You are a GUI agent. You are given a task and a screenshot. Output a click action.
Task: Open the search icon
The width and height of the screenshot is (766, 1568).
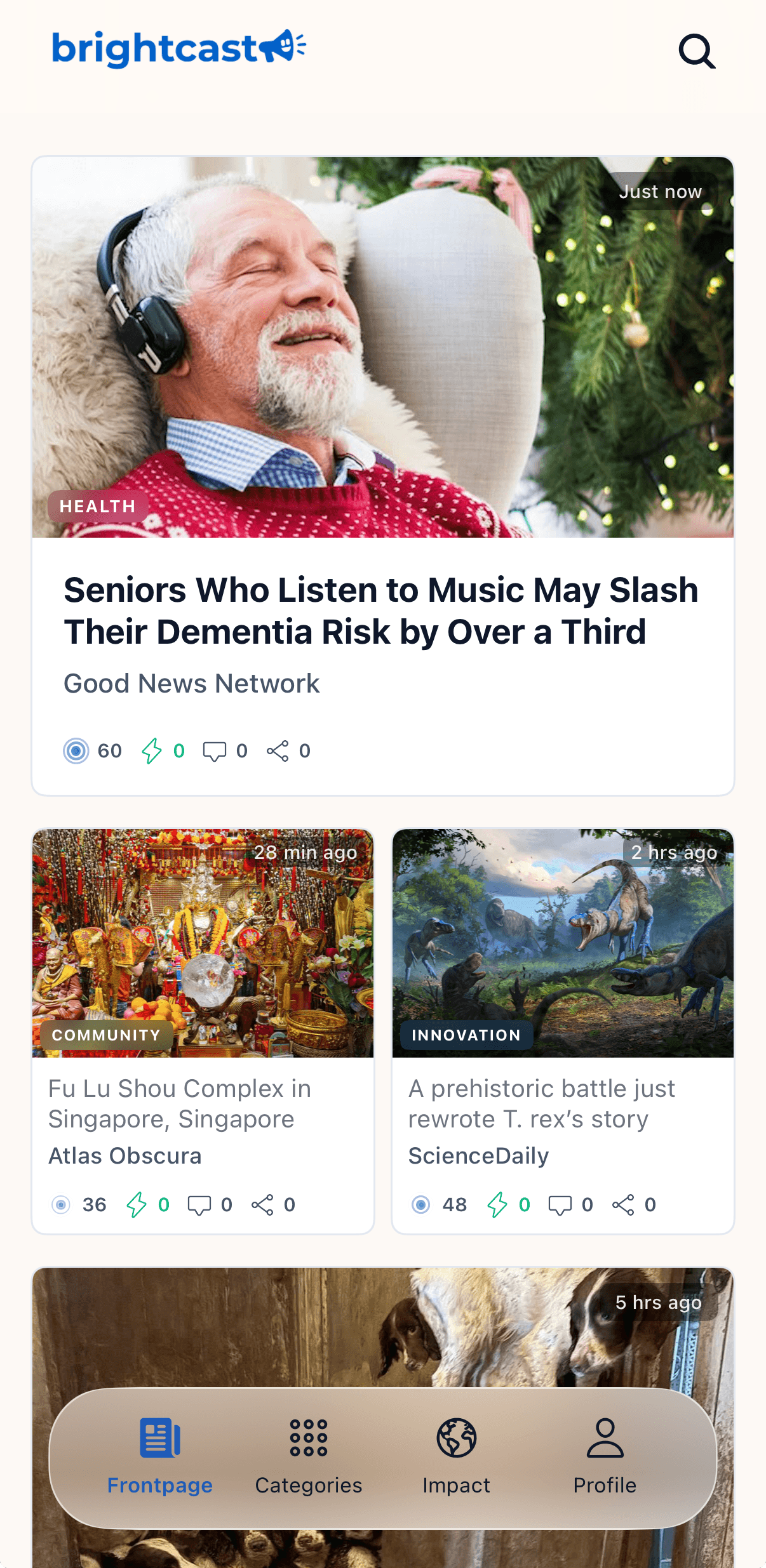point(696,52)
